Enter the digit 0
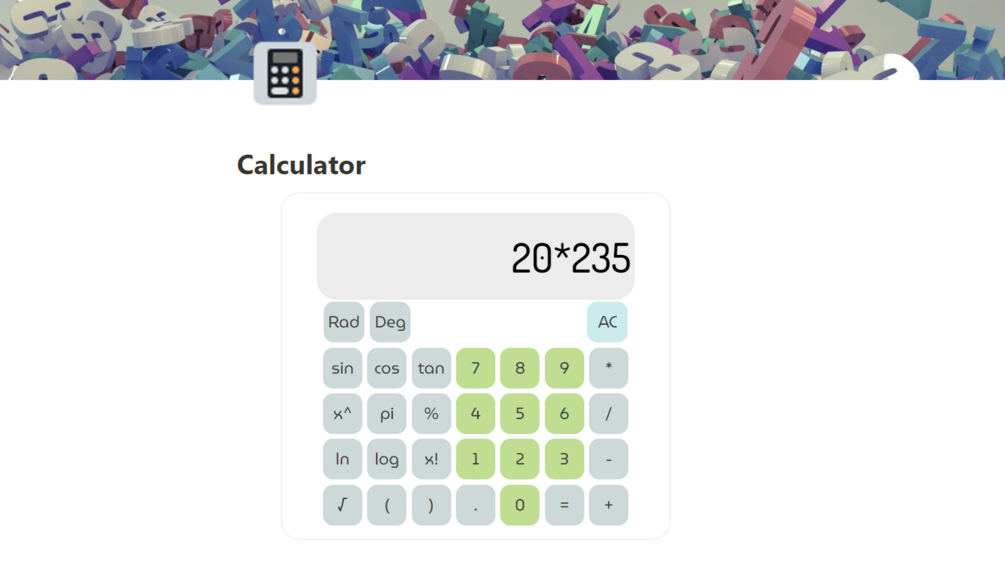1005x575 pixels. (x=520, y=505)
